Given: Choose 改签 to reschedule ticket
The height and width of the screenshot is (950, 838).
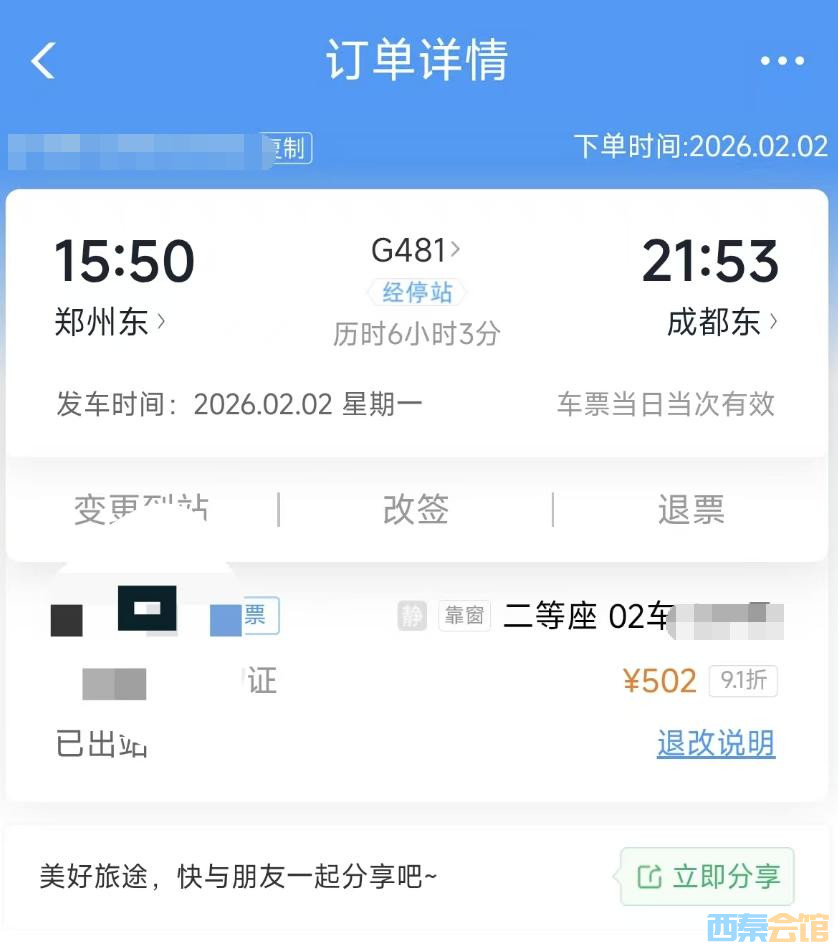Looking at the screenshot, I should coord(415,510).
